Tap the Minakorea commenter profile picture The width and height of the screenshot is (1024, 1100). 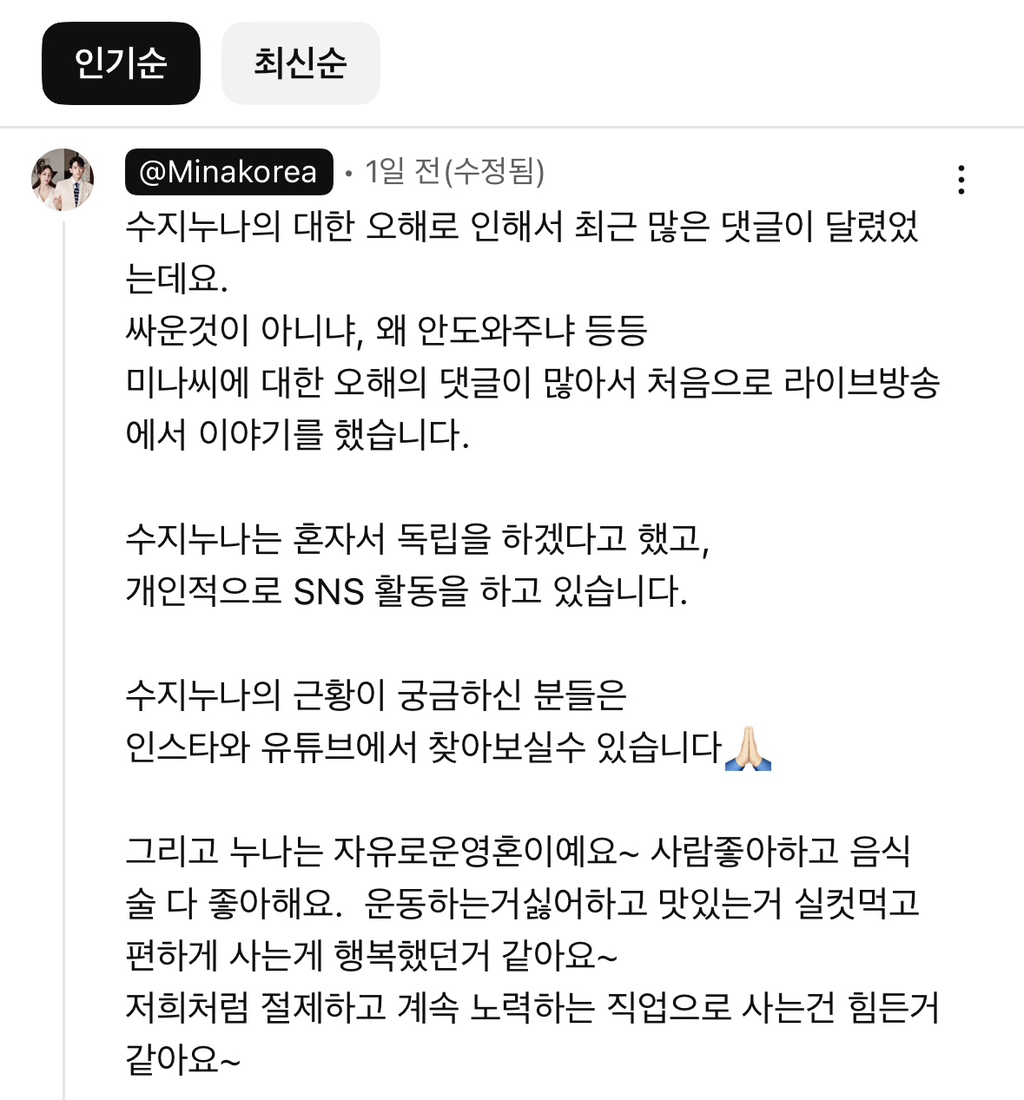[62, 180]
